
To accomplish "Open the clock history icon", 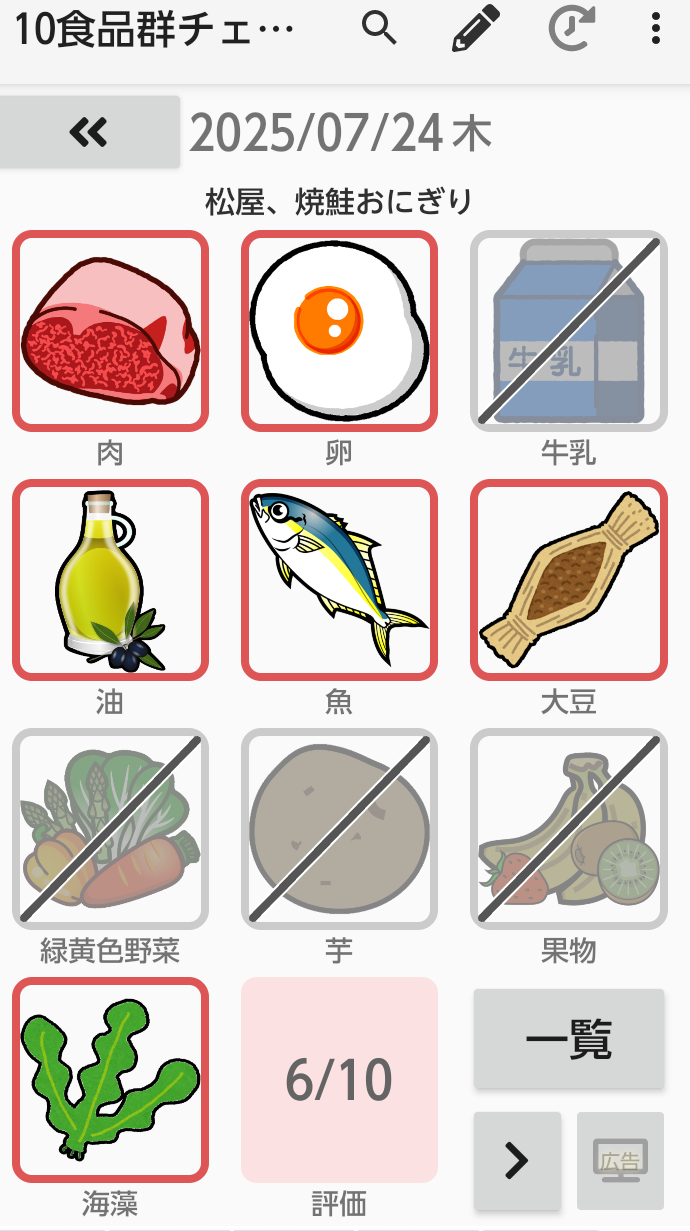I will tap(571, 29).
